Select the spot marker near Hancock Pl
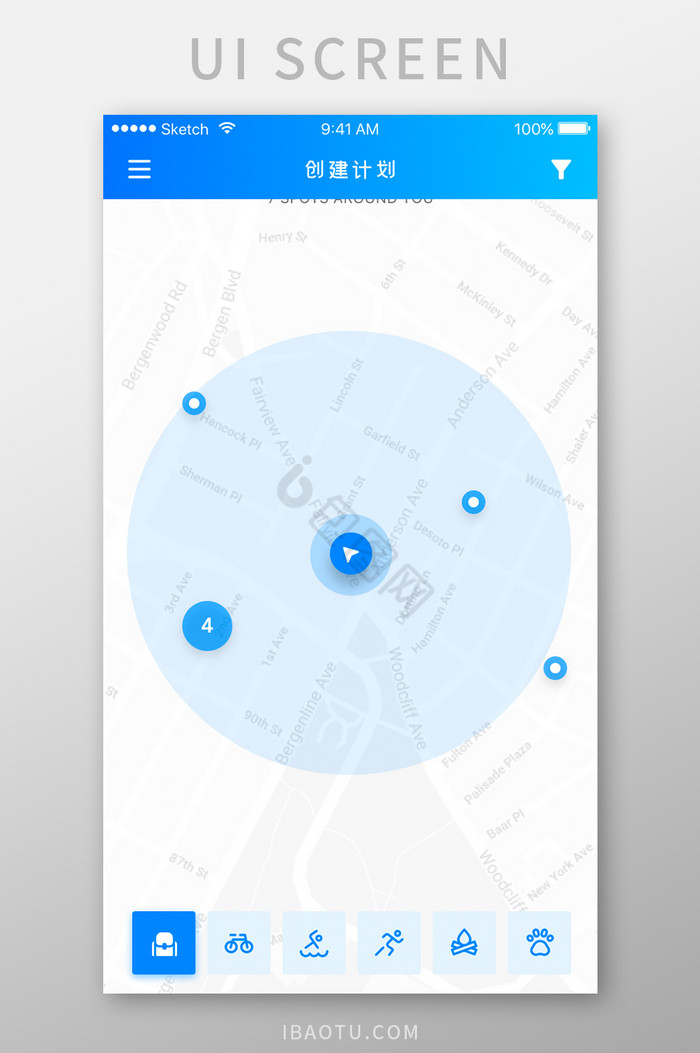This screenshot has width=700, height=1053. pos(194,404)
